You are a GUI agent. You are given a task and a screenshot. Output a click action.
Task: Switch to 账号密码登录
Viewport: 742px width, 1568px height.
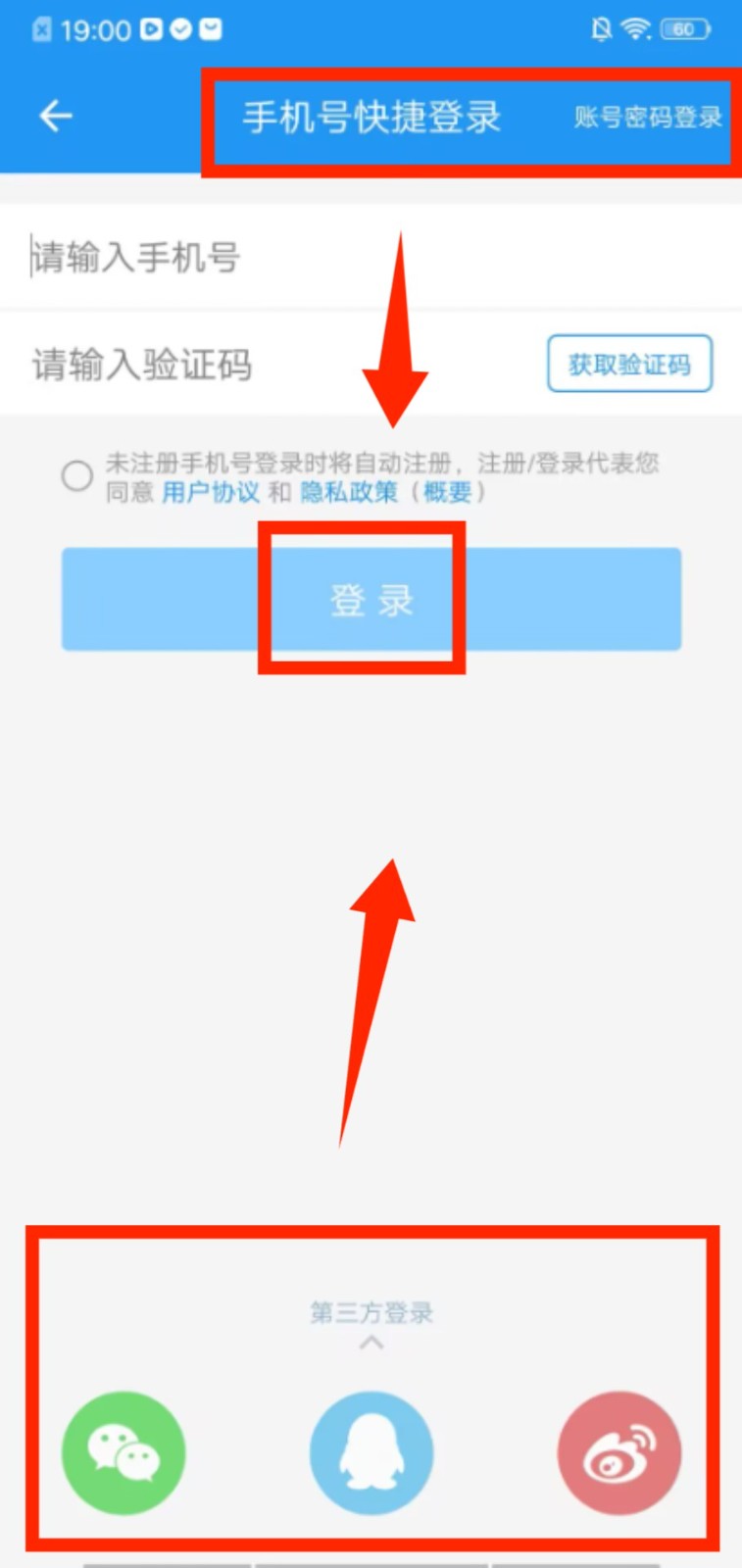[x=647, y=118]
